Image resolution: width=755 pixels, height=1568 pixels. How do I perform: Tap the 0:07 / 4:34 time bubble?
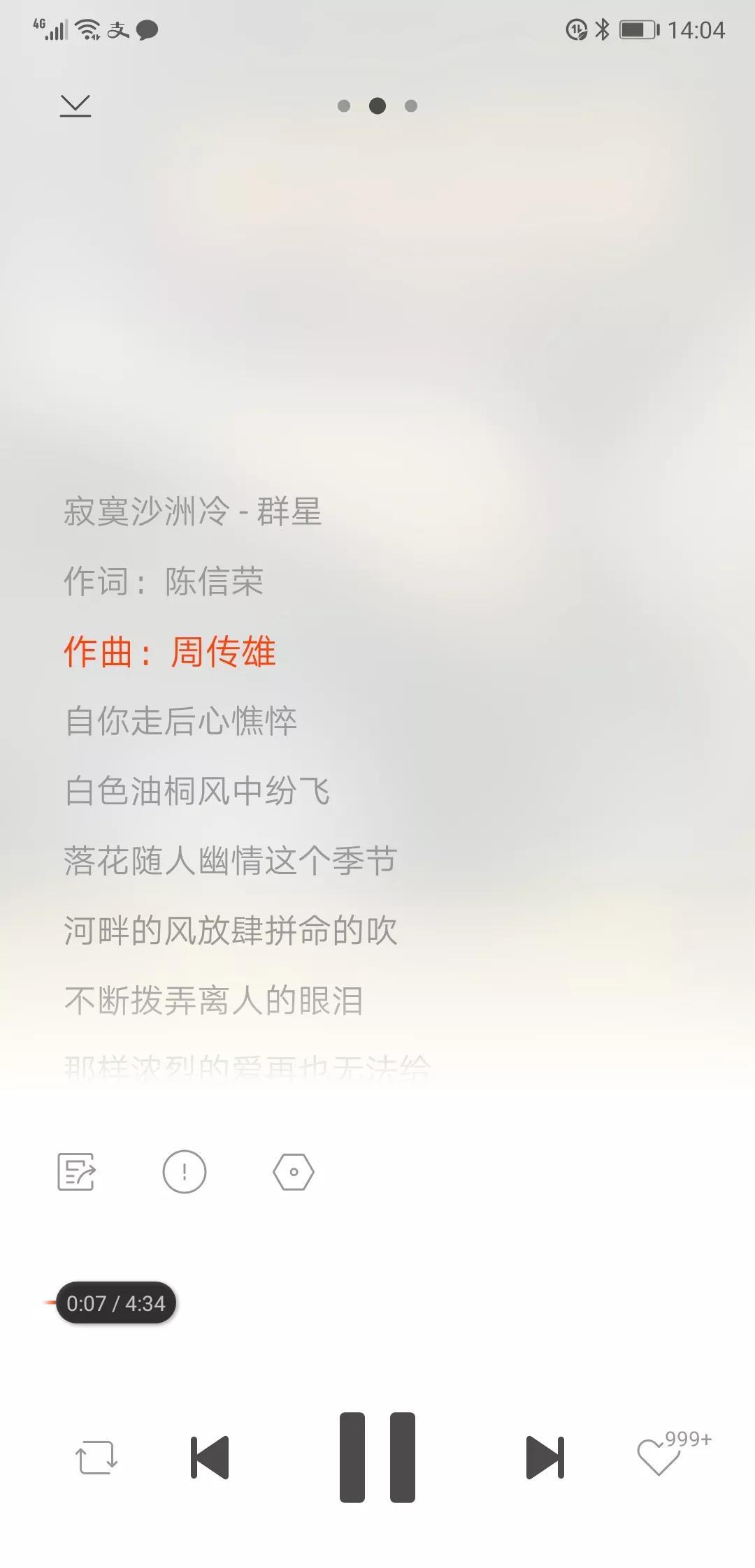click(x=116, y=1302)
